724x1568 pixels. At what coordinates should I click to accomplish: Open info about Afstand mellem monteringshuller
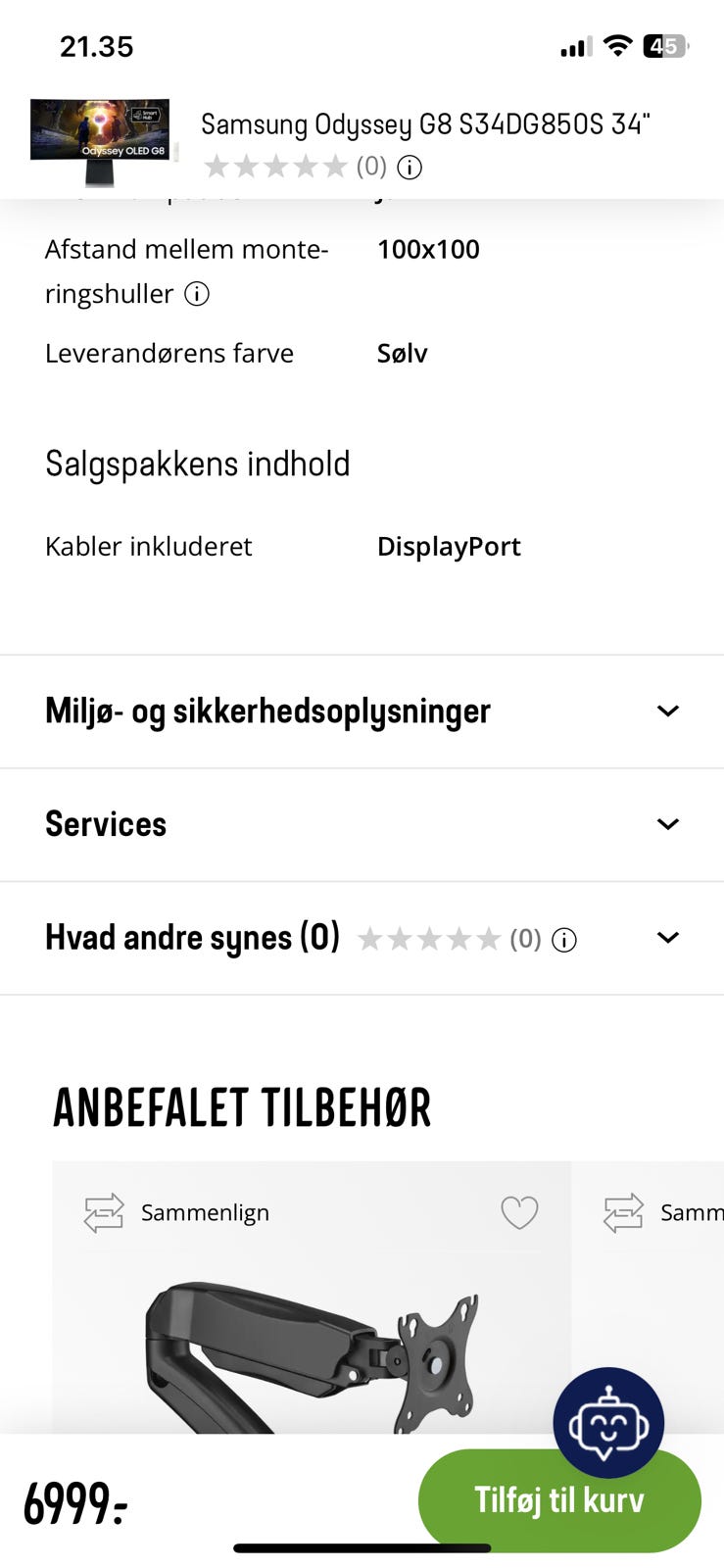(x=197, y=293)
